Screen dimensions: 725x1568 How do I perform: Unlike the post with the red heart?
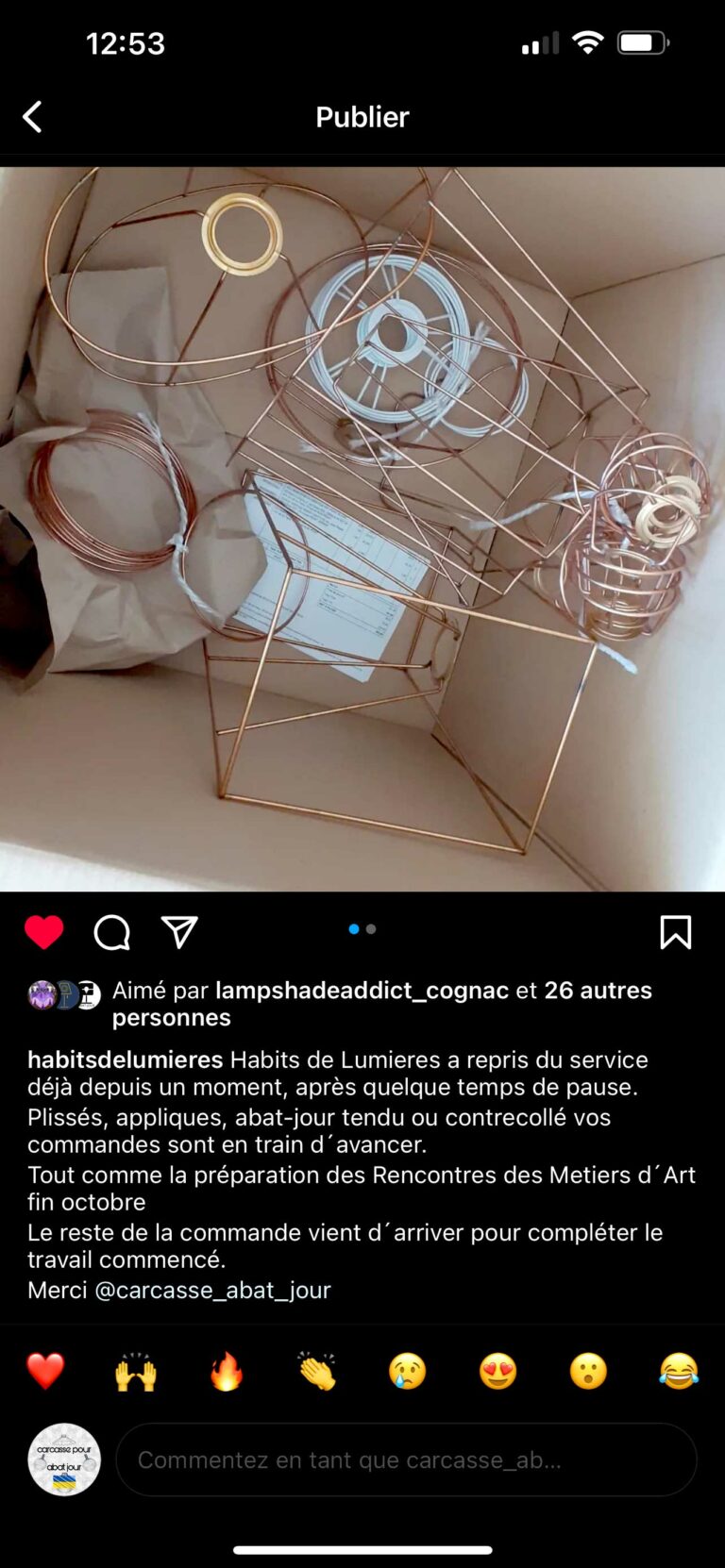[43, 932]
